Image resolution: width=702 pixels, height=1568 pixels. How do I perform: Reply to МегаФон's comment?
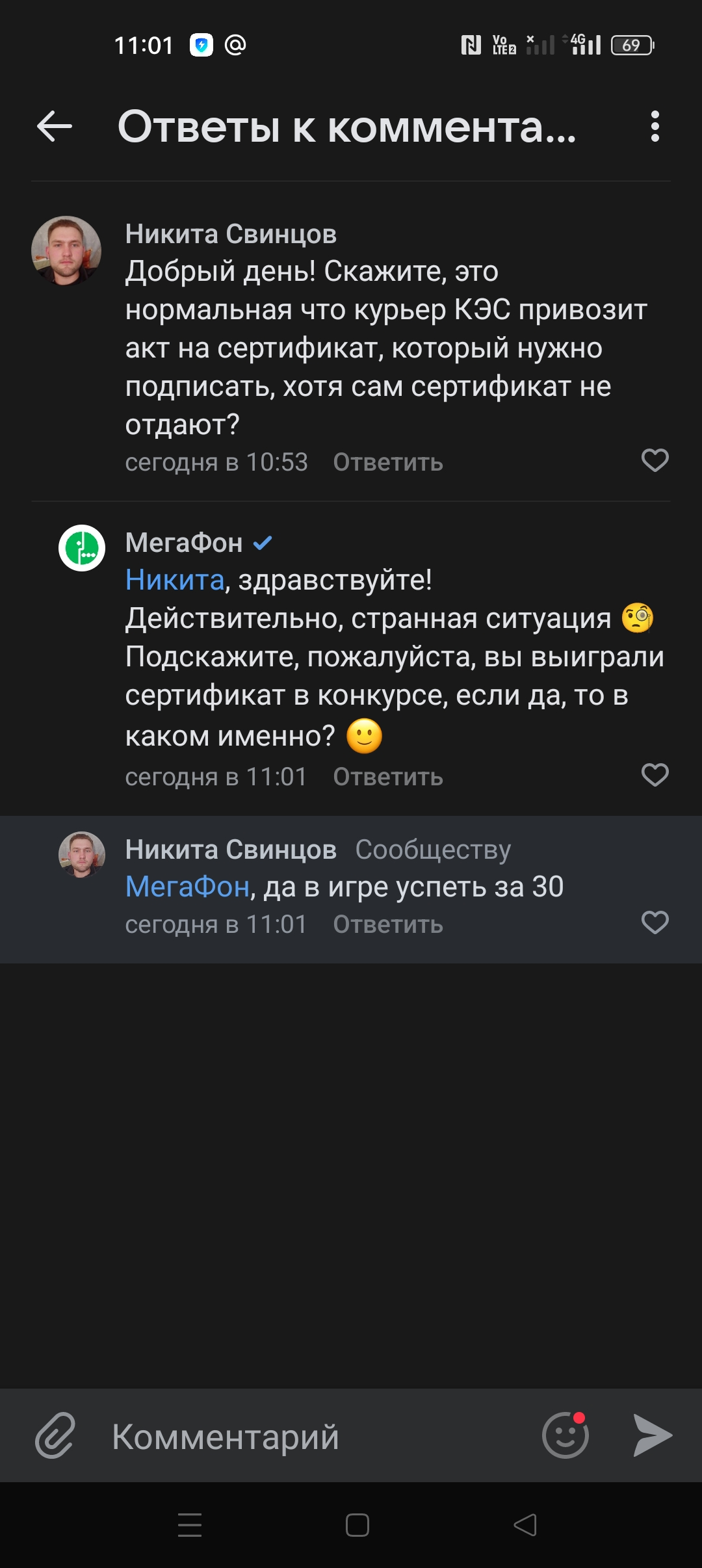388,777
